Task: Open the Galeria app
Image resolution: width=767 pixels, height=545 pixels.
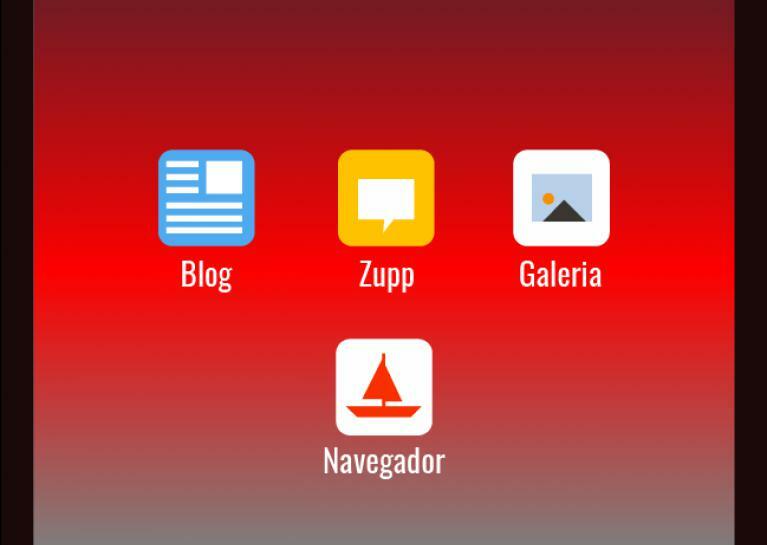Action: click(561, 198)
